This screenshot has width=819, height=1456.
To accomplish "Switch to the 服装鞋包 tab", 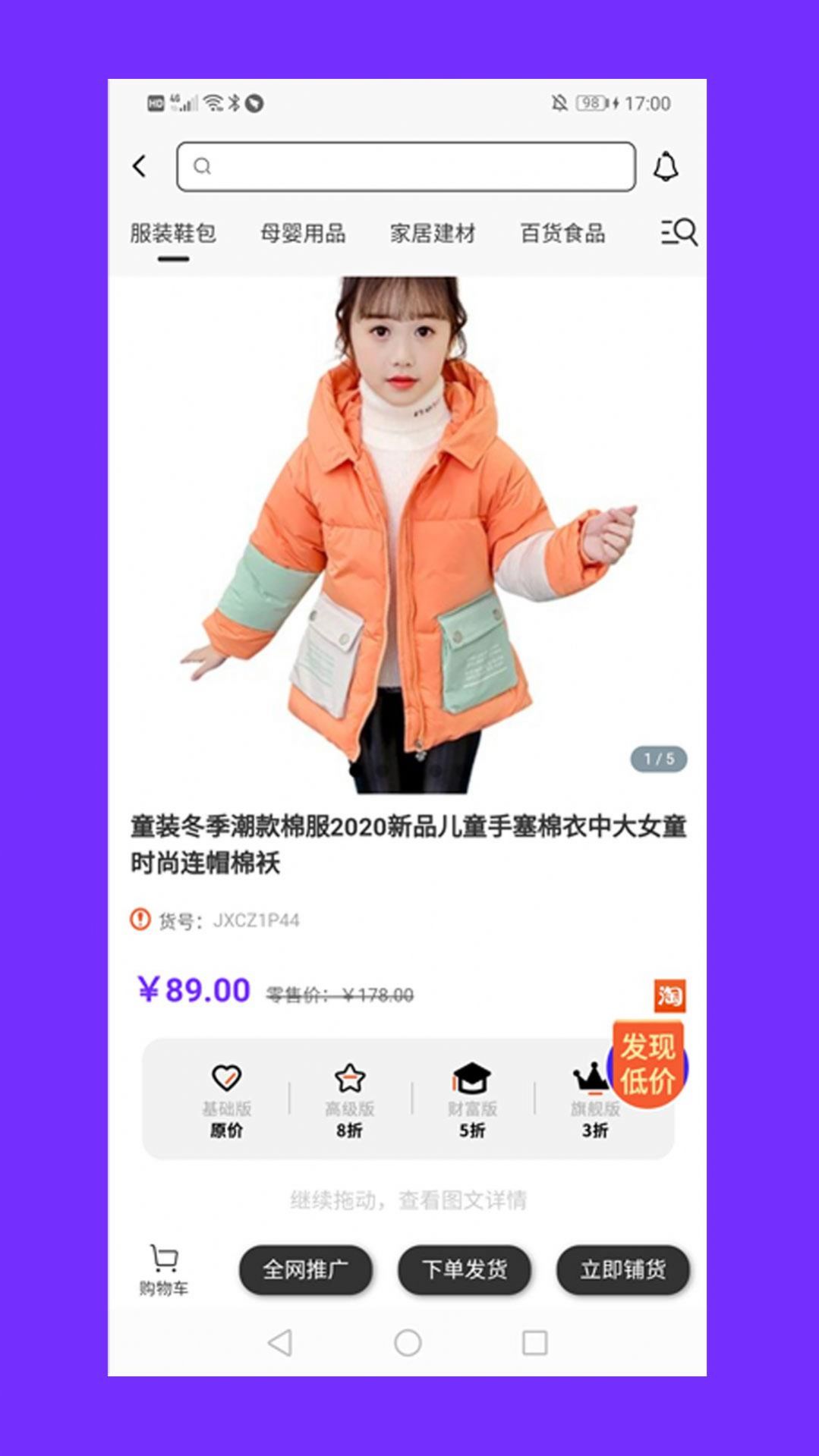I will click(x=173, y=234).
